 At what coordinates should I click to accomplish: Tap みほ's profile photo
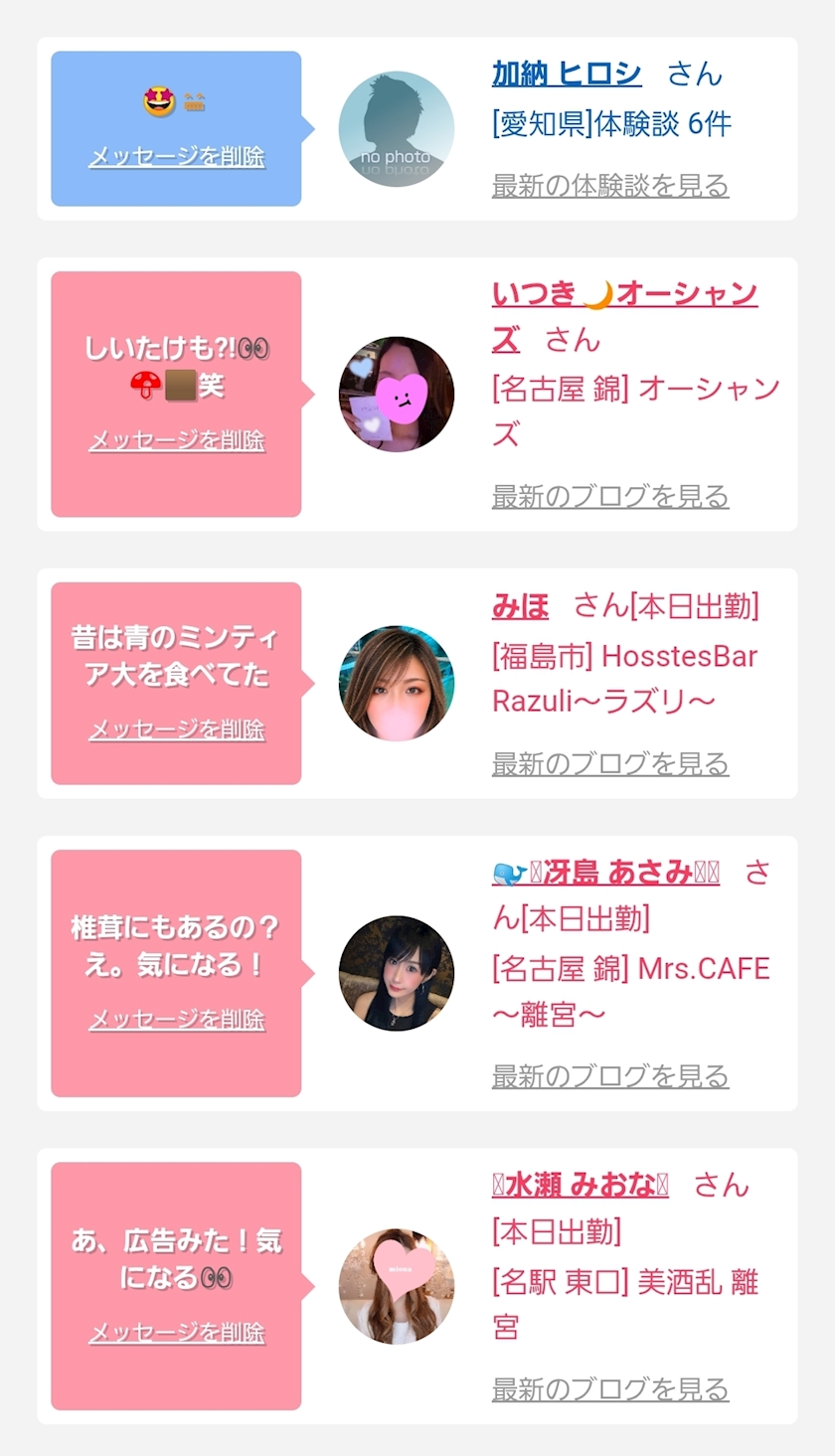(x=397, y=684)
